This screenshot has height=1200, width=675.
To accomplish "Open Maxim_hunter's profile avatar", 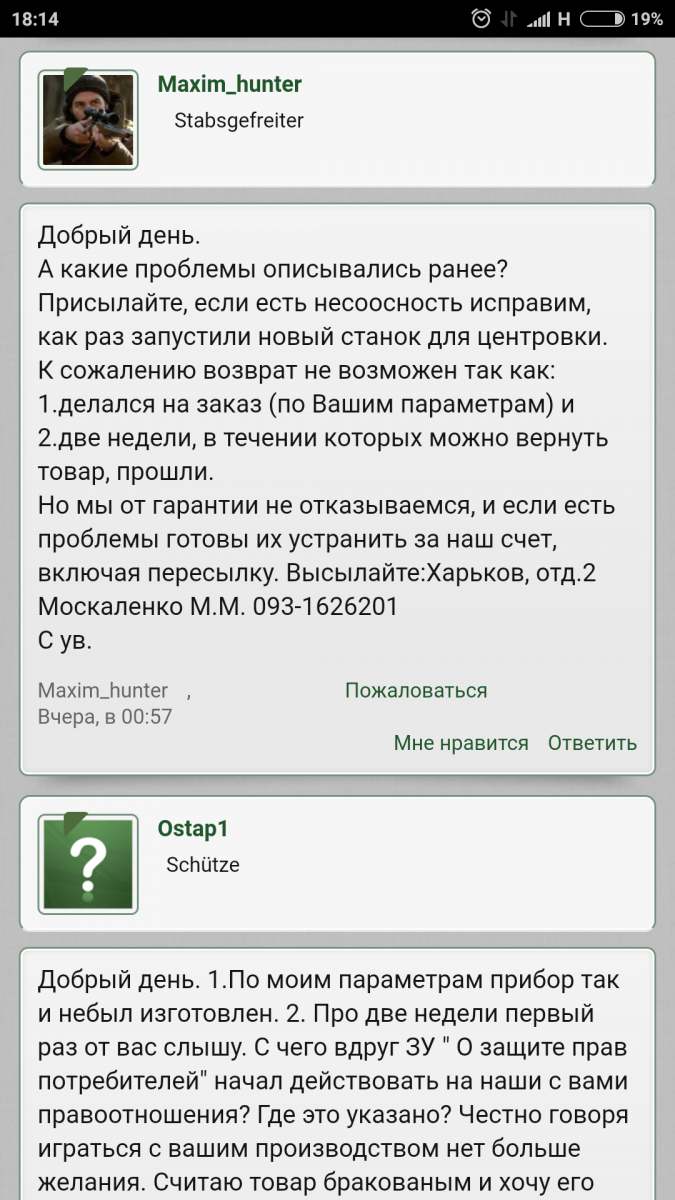I will point(88,120).
